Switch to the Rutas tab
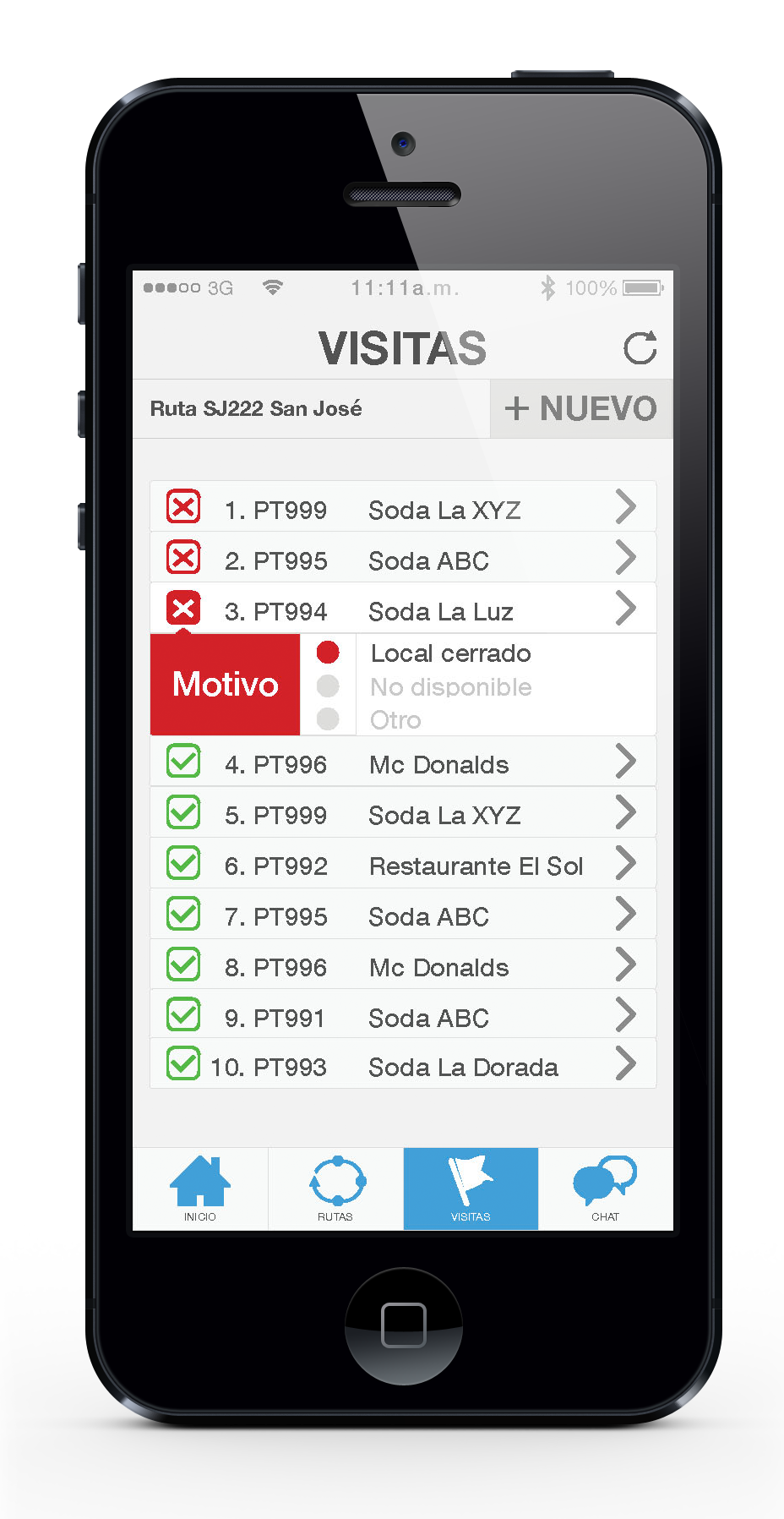This screenshot has height=1519, width=784. point(336,1188)
